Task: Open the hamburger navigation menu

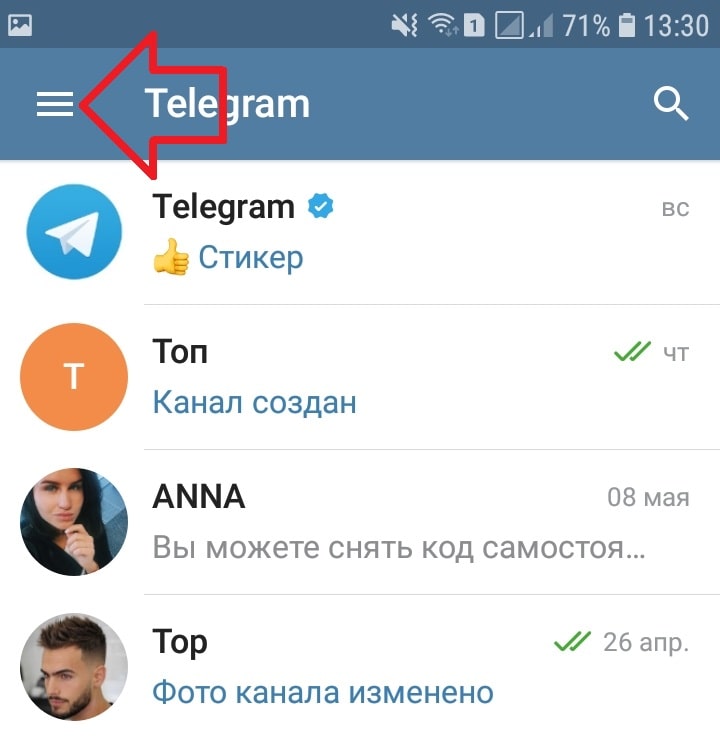Action: (x=55, y=103)
